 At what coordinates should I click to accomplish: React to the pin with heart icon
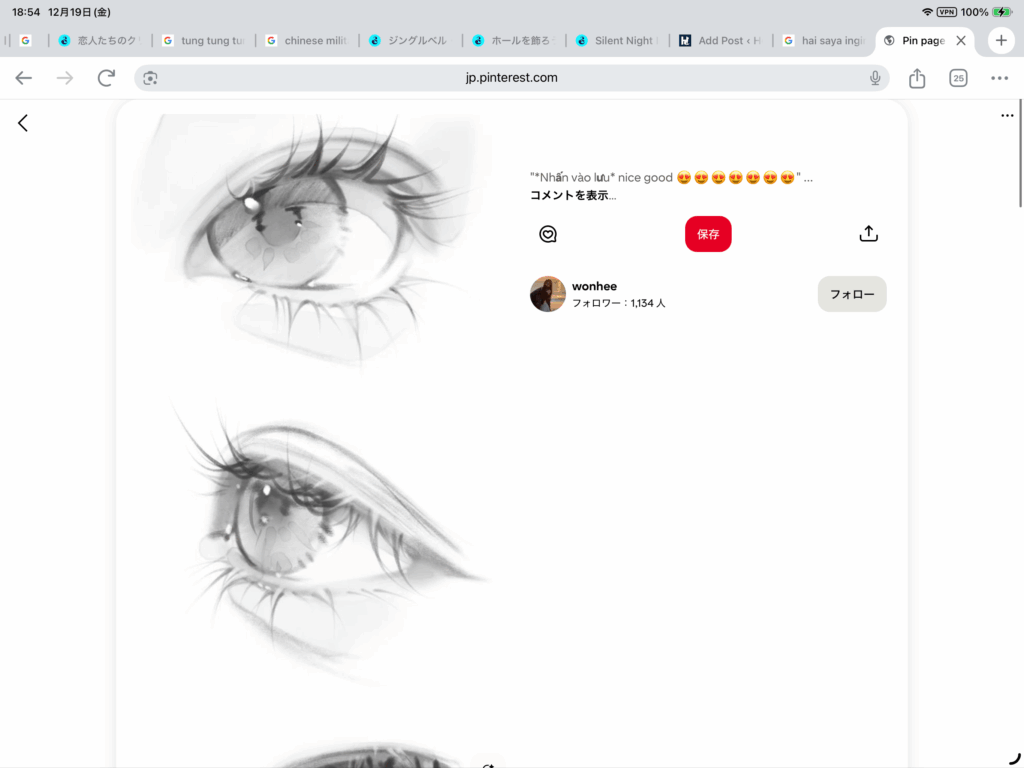point(548,234)
